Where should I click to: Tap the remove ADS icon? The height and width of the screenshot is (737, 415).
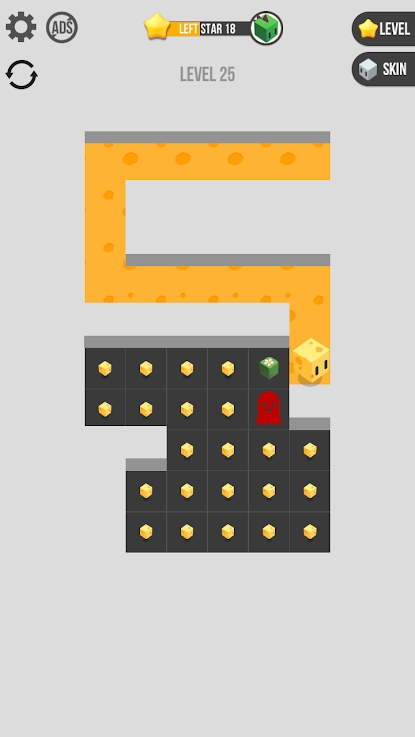(x=62, y=27)
